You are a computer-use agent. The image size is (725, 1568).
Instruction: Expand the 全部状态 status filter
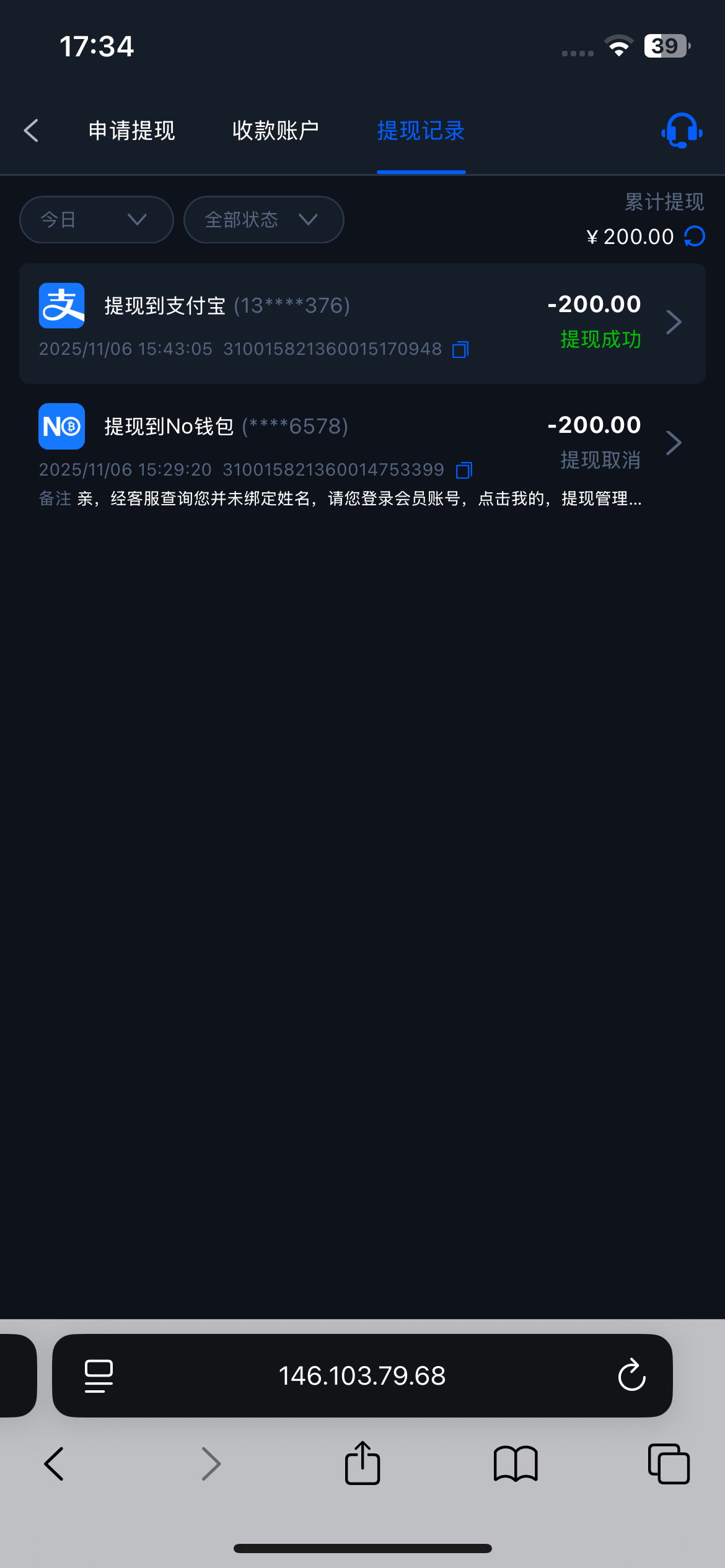[x=263, y=220]
